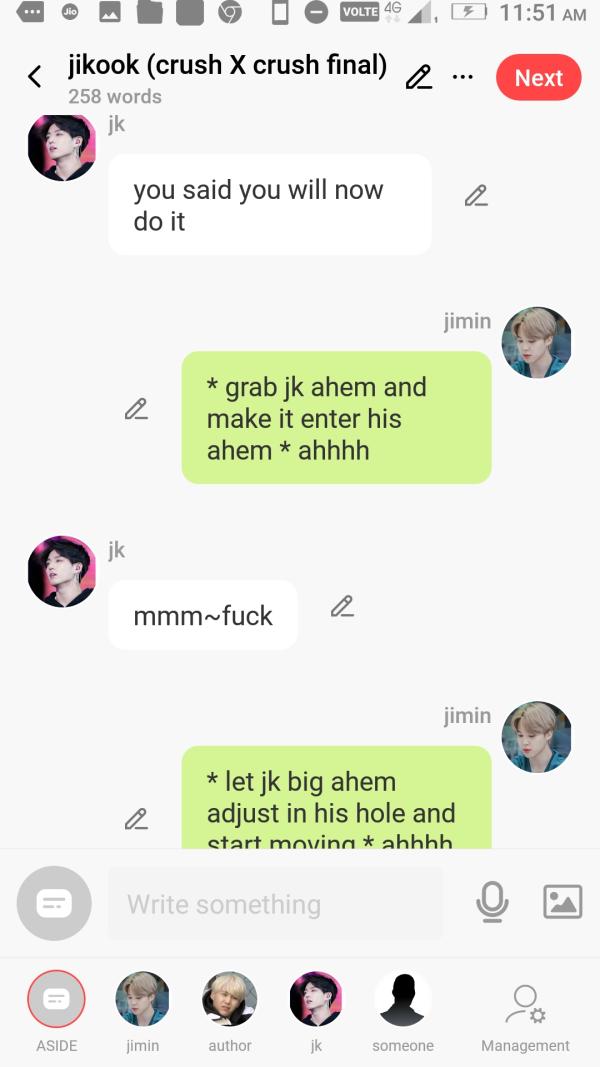This screenshot has width=600, height=1067.
Task: Tap the grey aside bubble beside input
Action: [54, 903]
